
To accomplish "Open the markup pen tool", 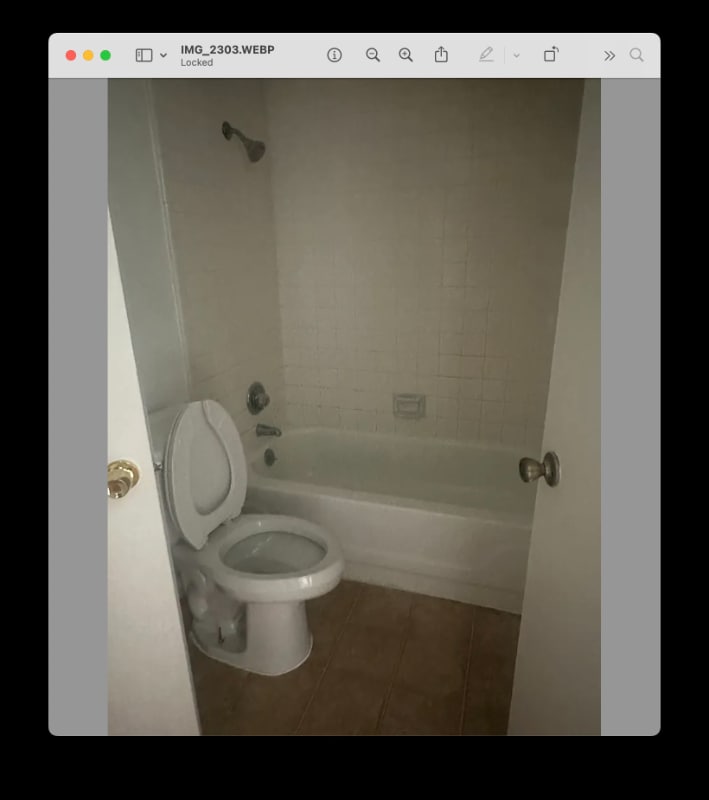I will (486, 55).
